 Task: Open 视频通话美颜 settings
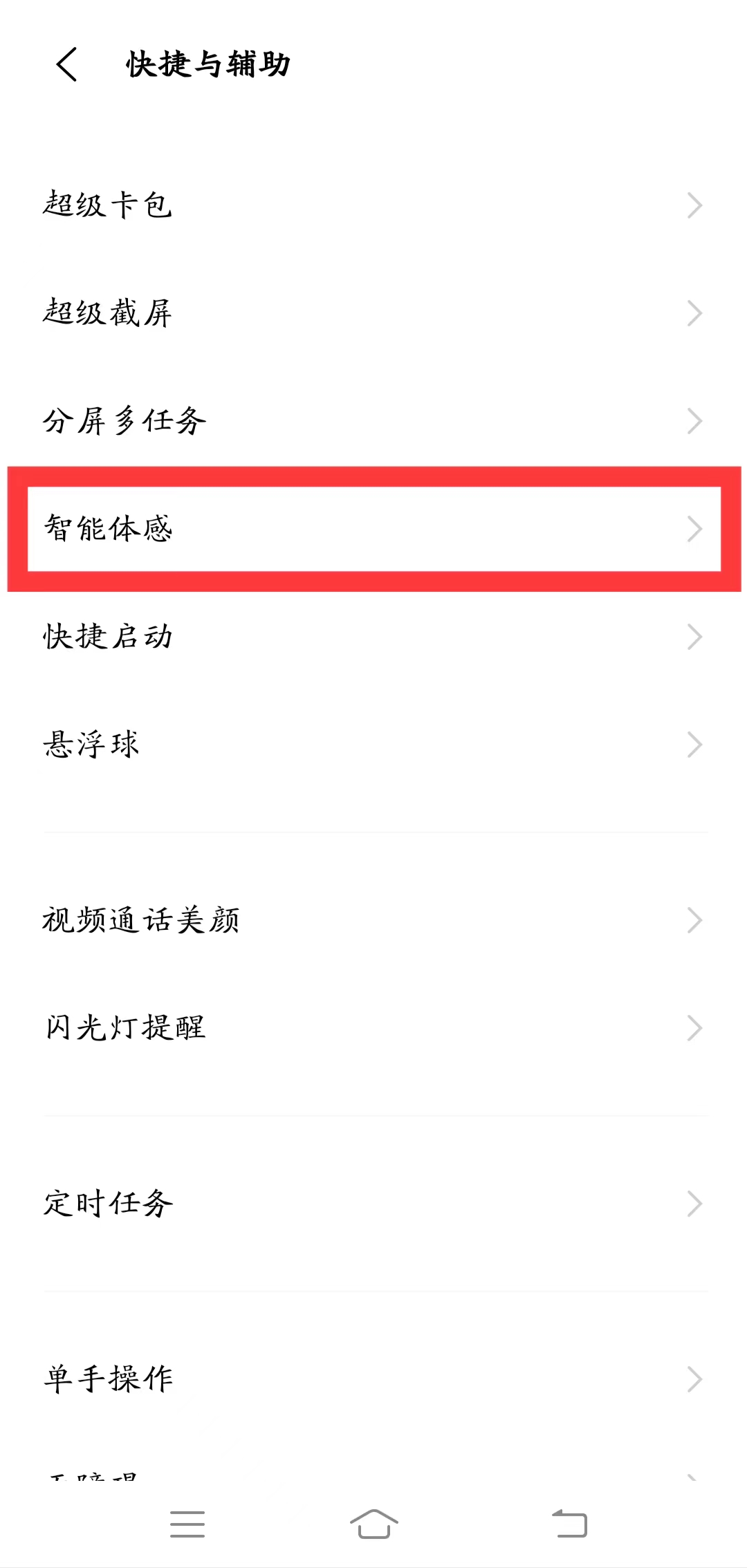[x=373, y=920]
